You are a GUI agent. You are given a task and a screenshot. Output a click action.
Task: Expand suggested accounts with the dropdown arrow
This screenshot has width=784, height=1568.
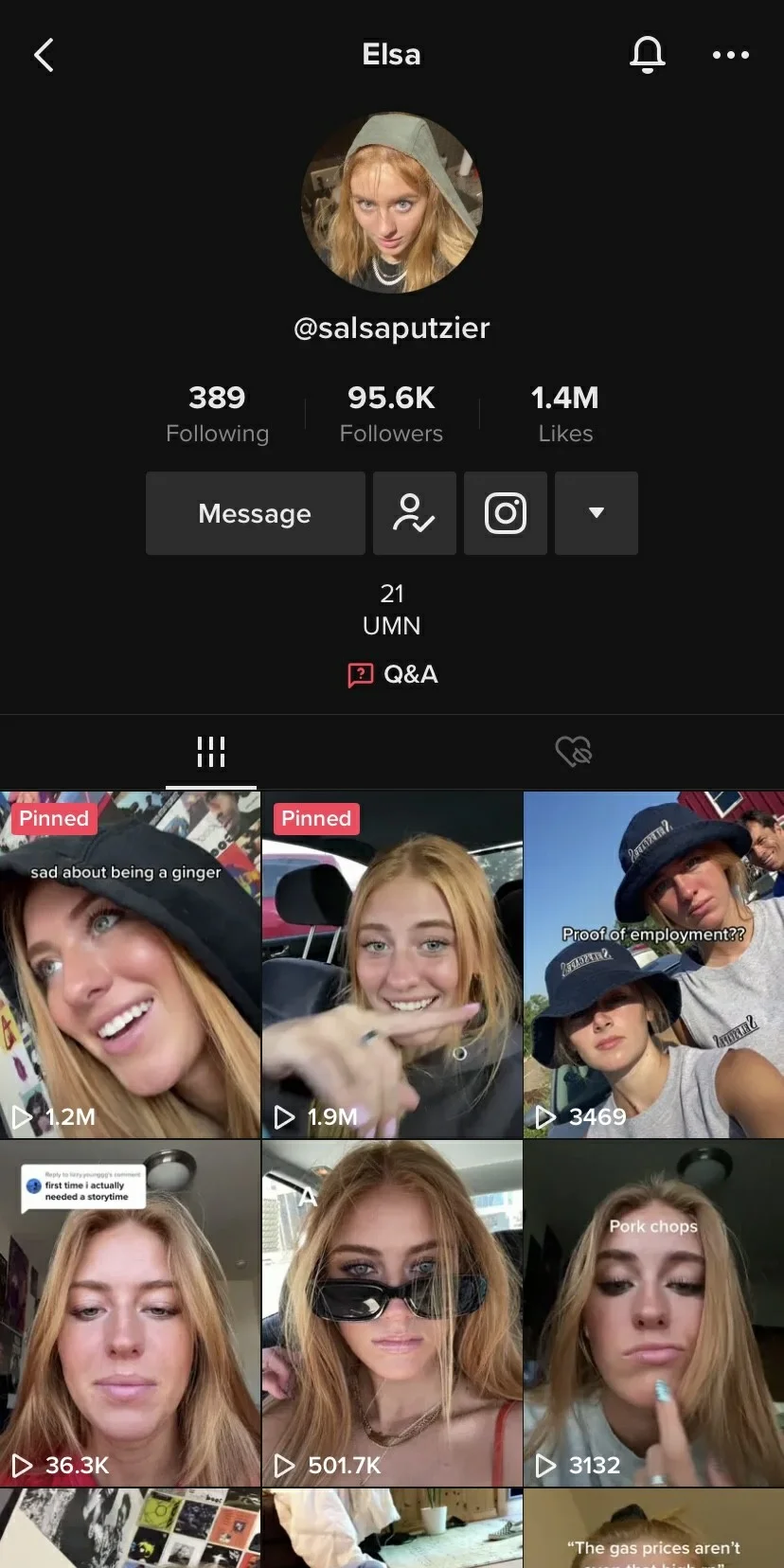point(597,513)
